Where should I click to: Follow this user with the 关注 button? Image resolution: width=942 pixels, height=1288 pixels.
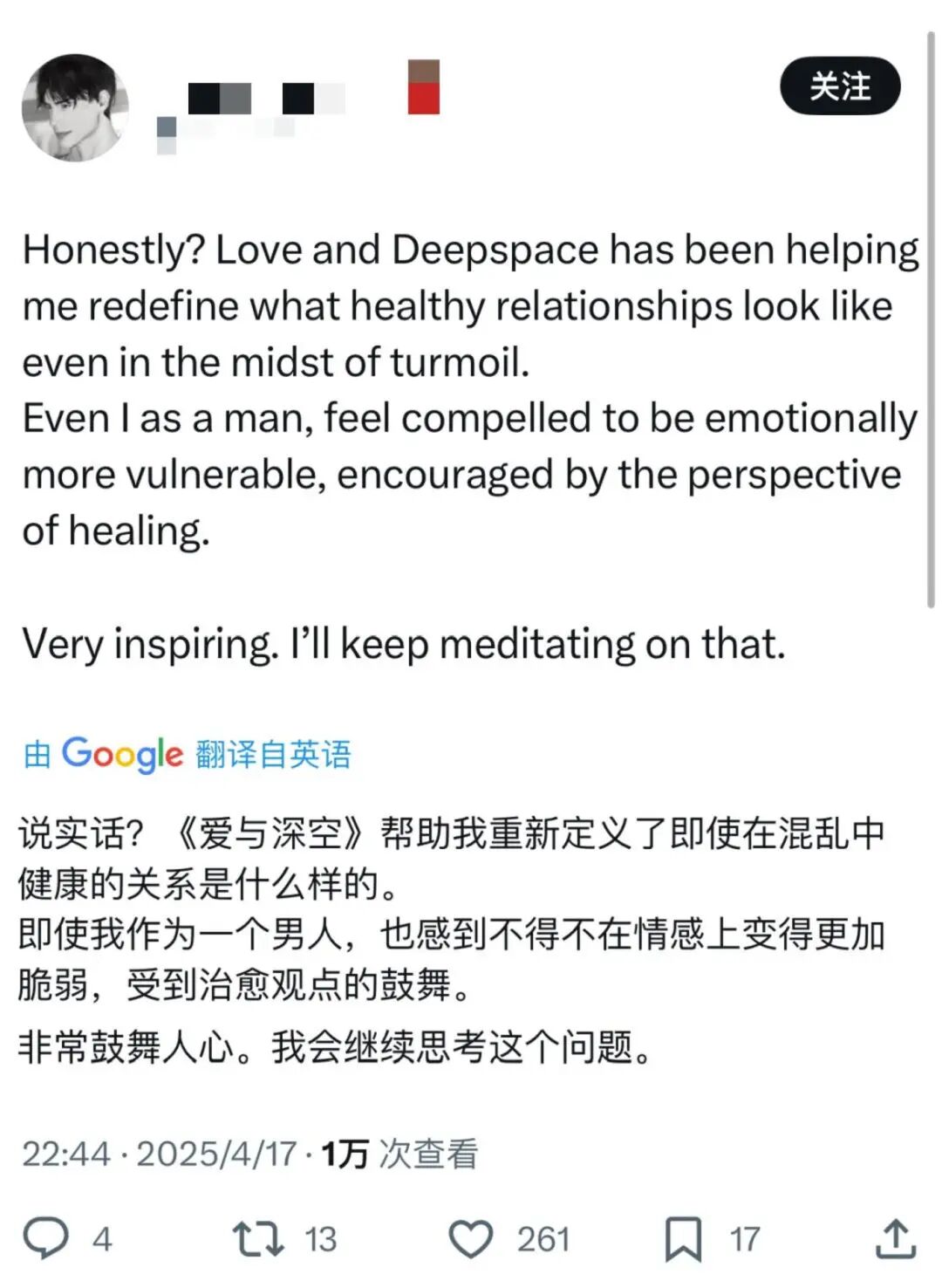tap(839, 86)
